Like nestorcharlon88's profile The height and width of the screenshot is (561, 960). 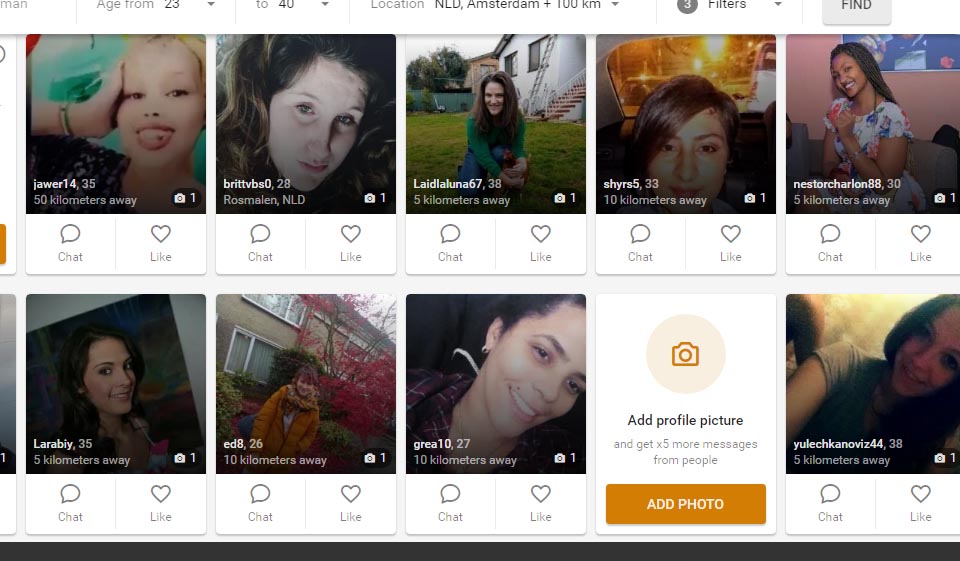click(920, 243)
